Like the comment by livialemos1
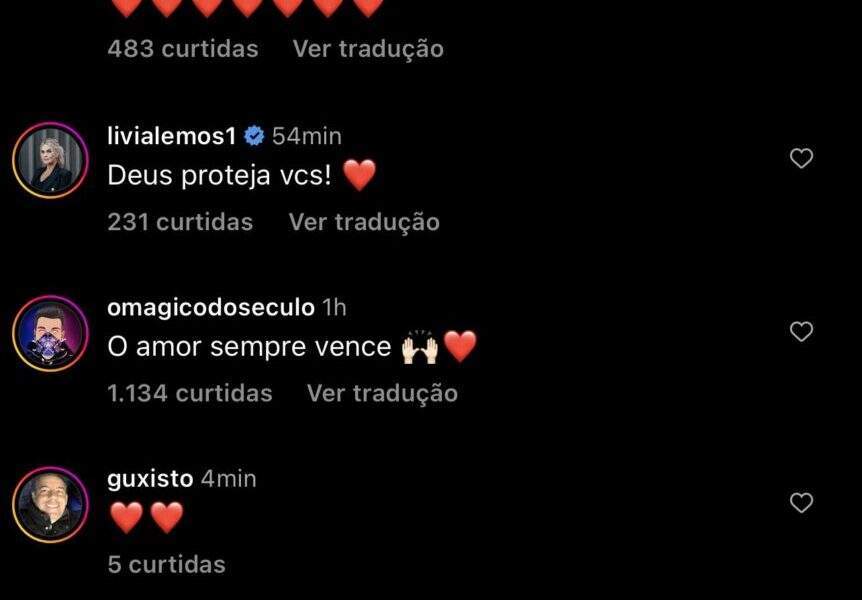Screen dimensions: 862x600 [x=801, y=158]
